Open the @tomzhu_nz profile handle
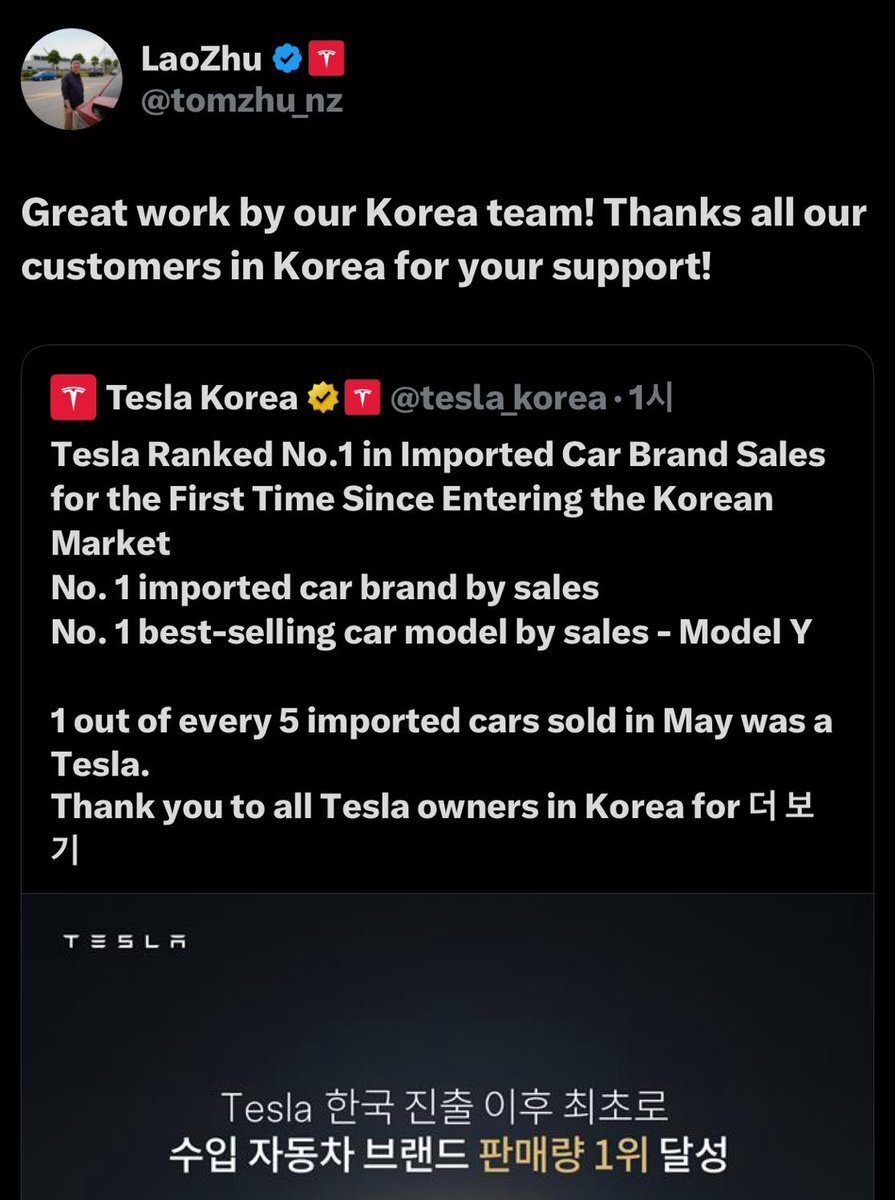This screenshot has width=895, height=1200. point(241,101)
